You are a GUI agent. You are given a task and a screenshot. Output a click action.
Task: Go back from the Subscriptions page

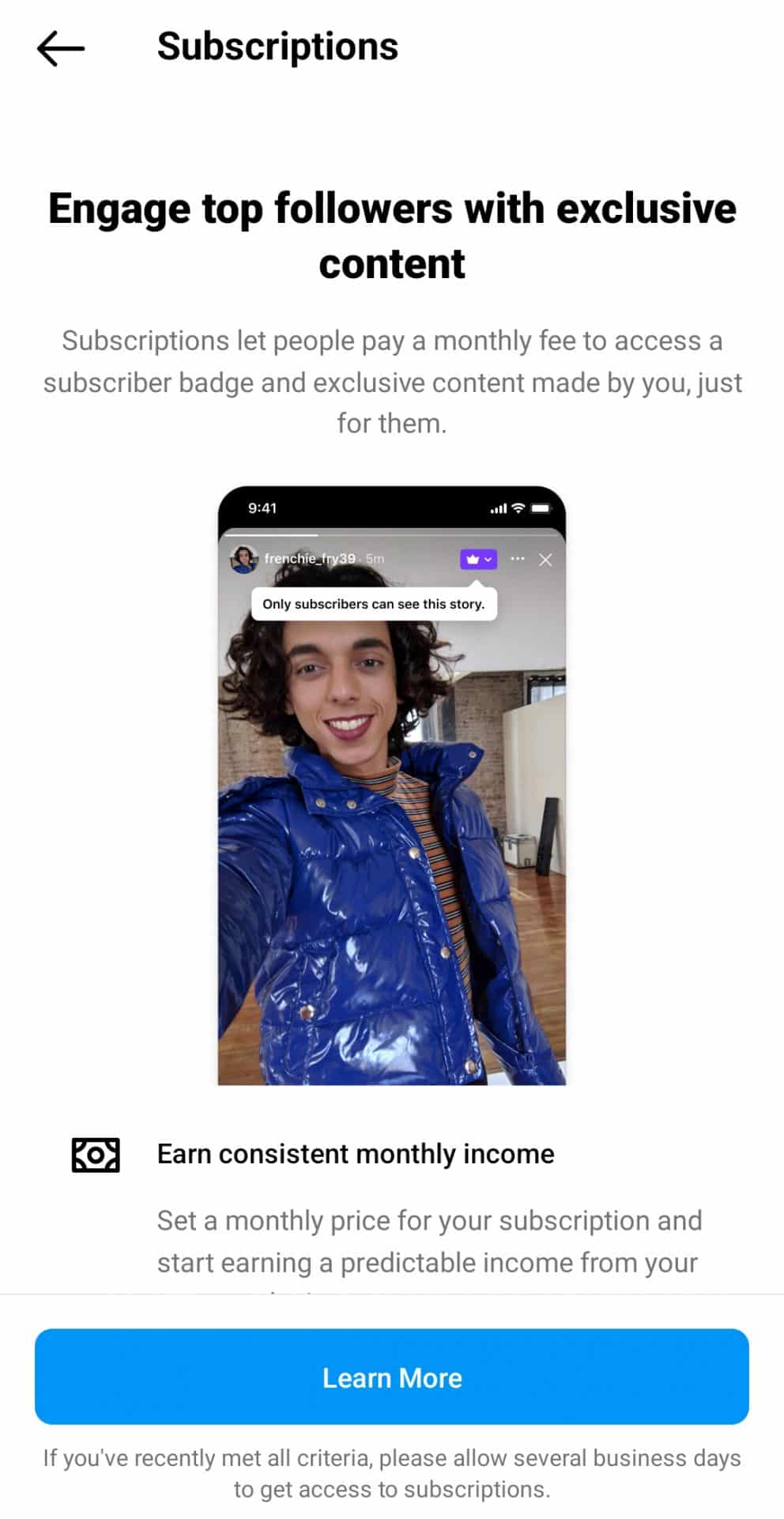click(61, 48)
